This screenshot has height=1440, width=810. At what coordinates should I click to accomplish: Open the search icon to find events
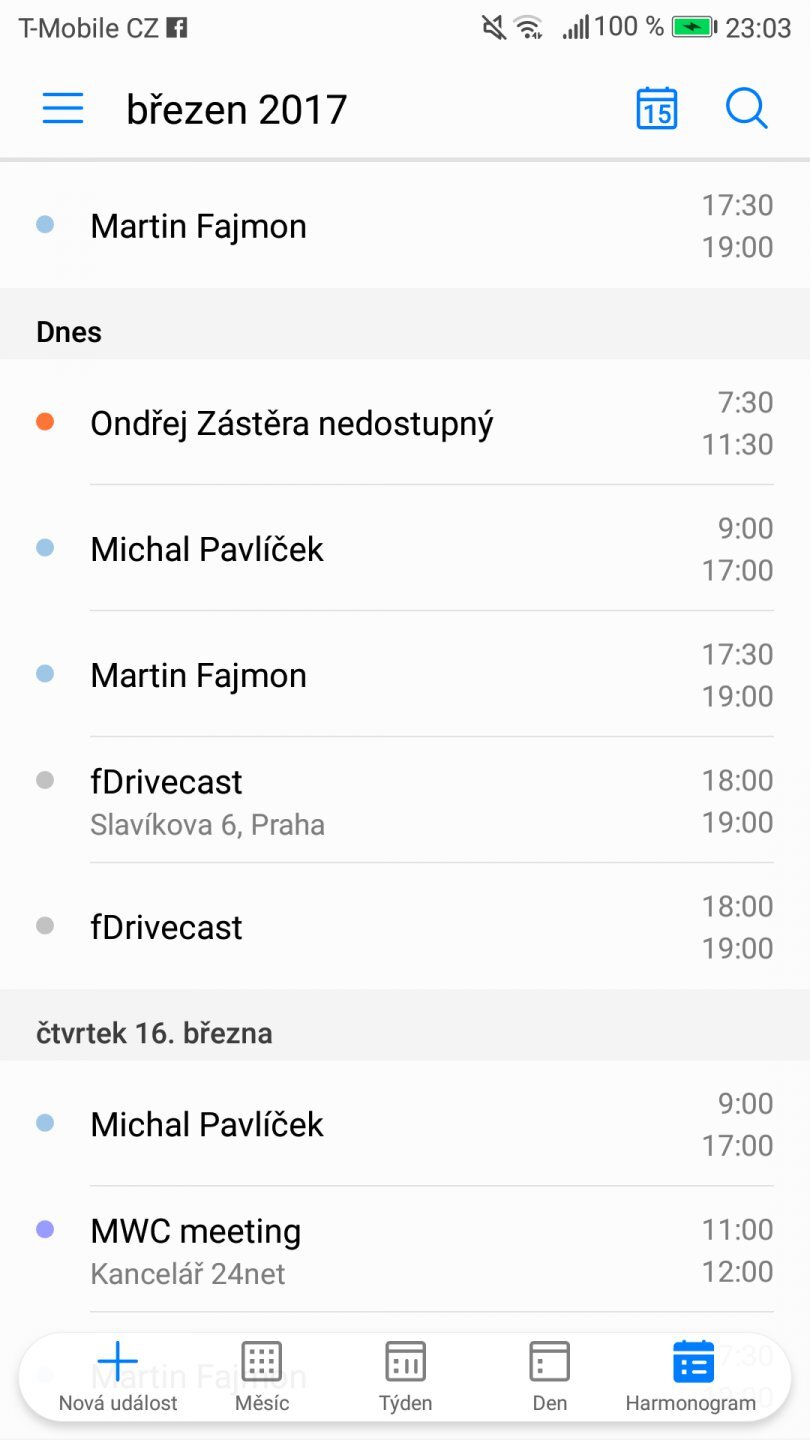746,109
